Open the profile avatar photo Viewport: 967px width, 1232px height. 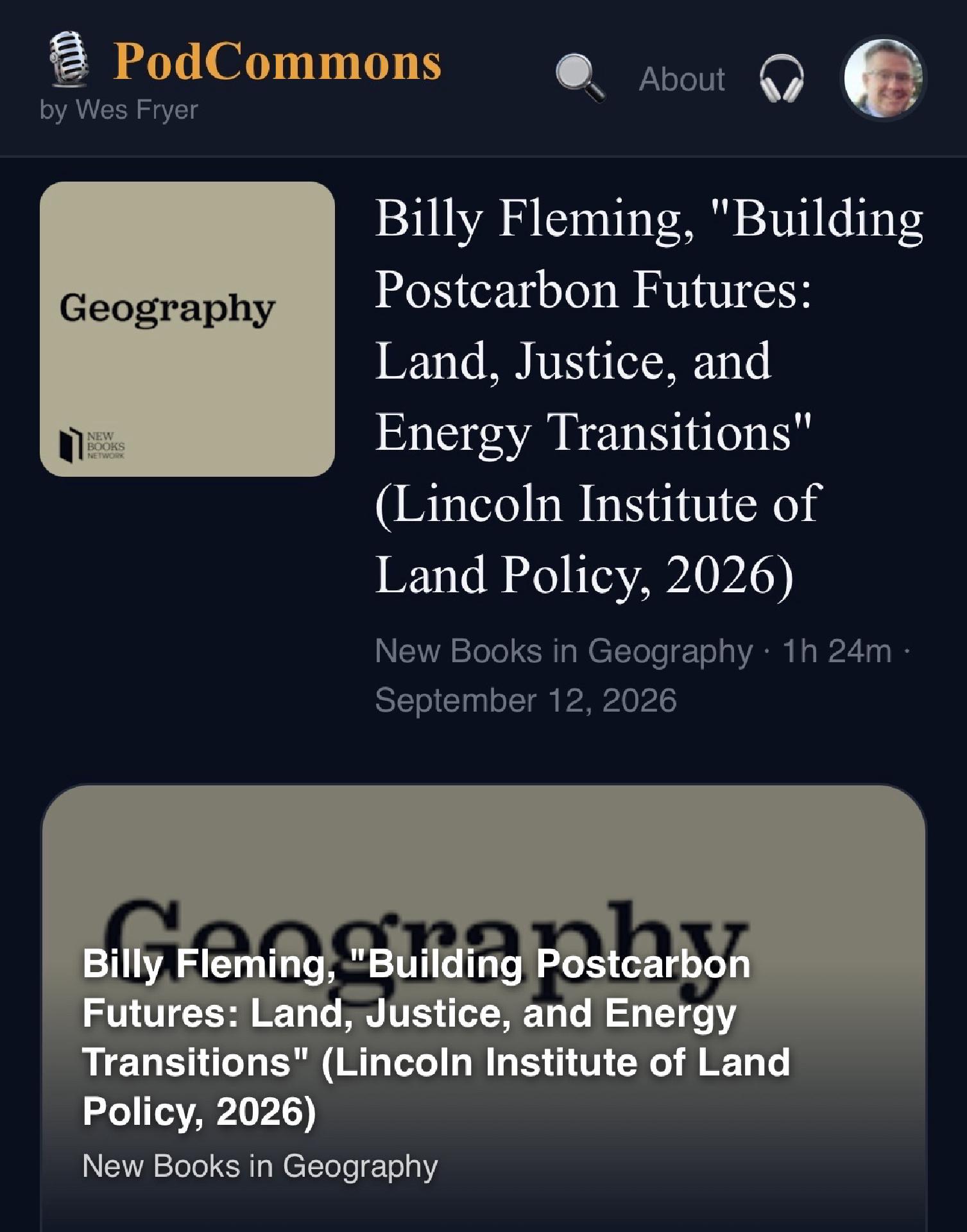(884, 78)
